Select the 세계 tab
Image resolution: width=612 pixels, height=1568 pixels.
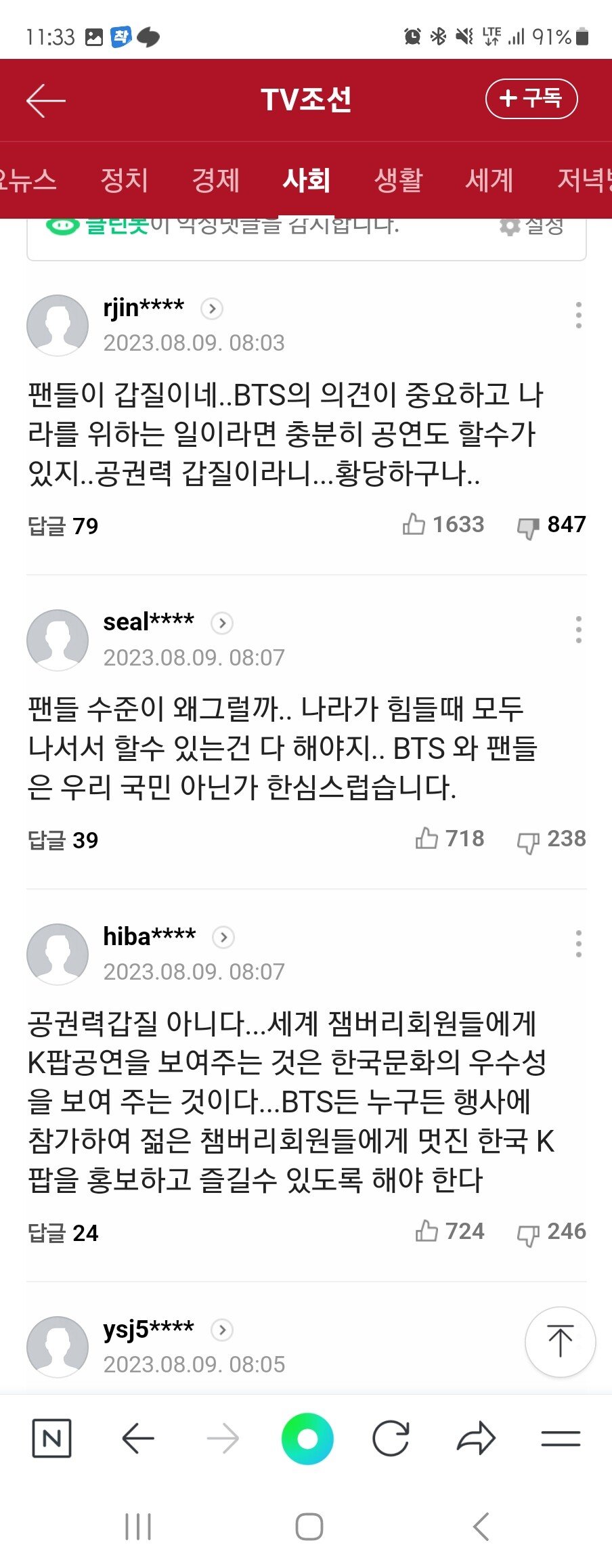[x=489, y=180]
